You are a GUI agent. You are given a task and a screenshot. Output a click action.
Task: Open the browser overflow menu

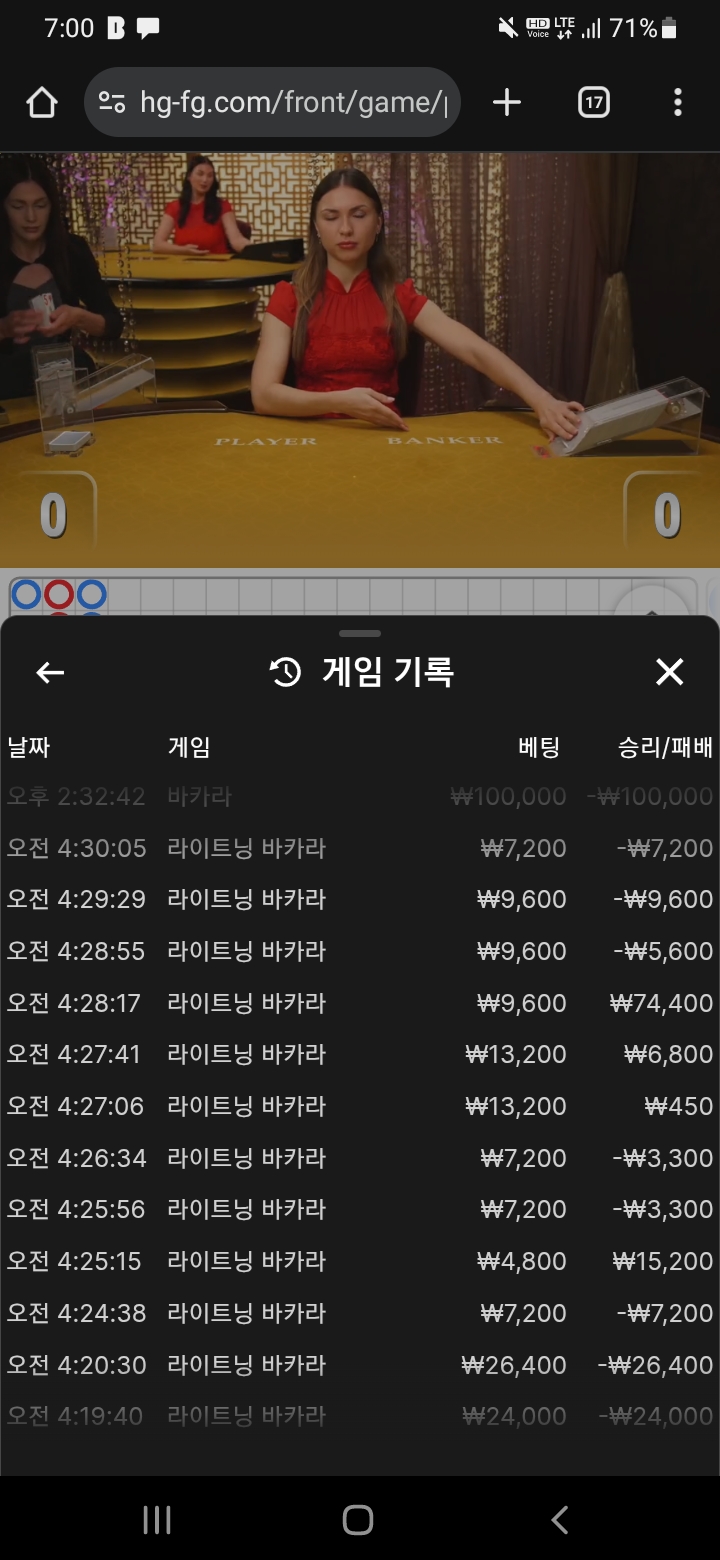pyautogui.click(x=678, y=102)
